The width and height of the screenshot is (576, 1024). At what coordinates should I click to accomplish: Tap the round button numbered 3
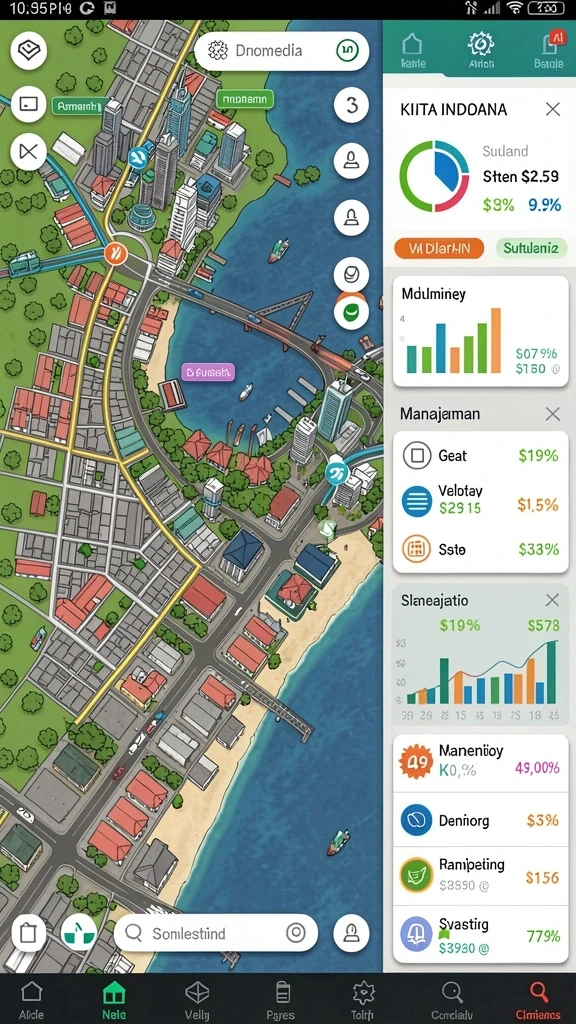coord(351,105)
